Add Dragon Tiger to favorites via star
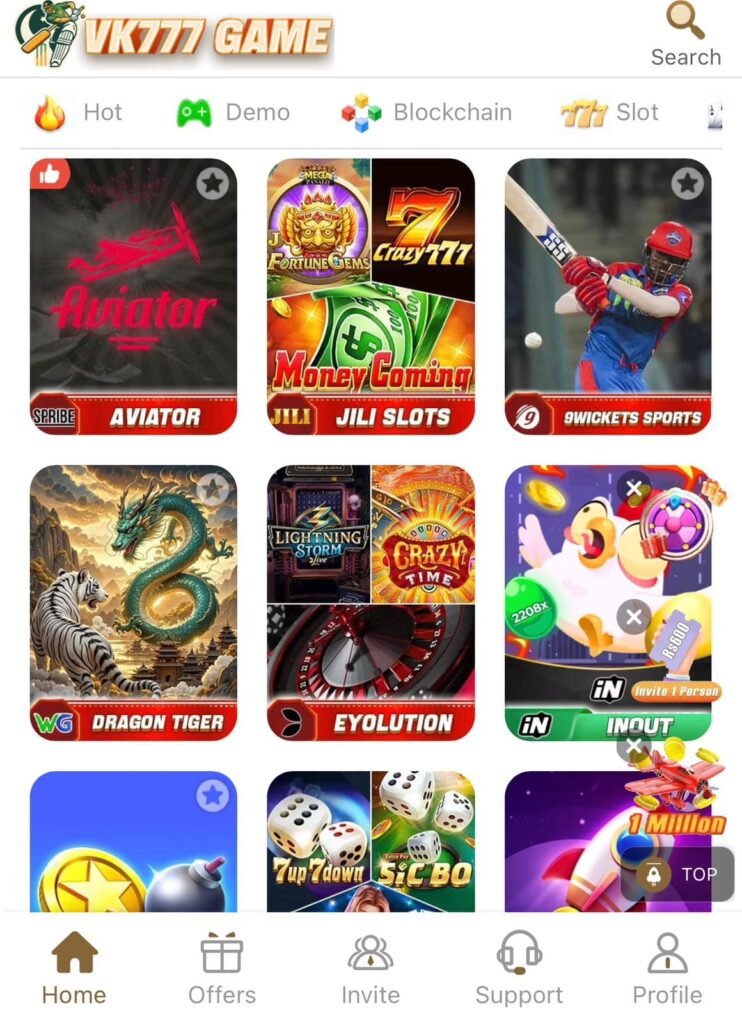Screen dimensions: 742x1024 pyautogui.click(x=212, y=489)
